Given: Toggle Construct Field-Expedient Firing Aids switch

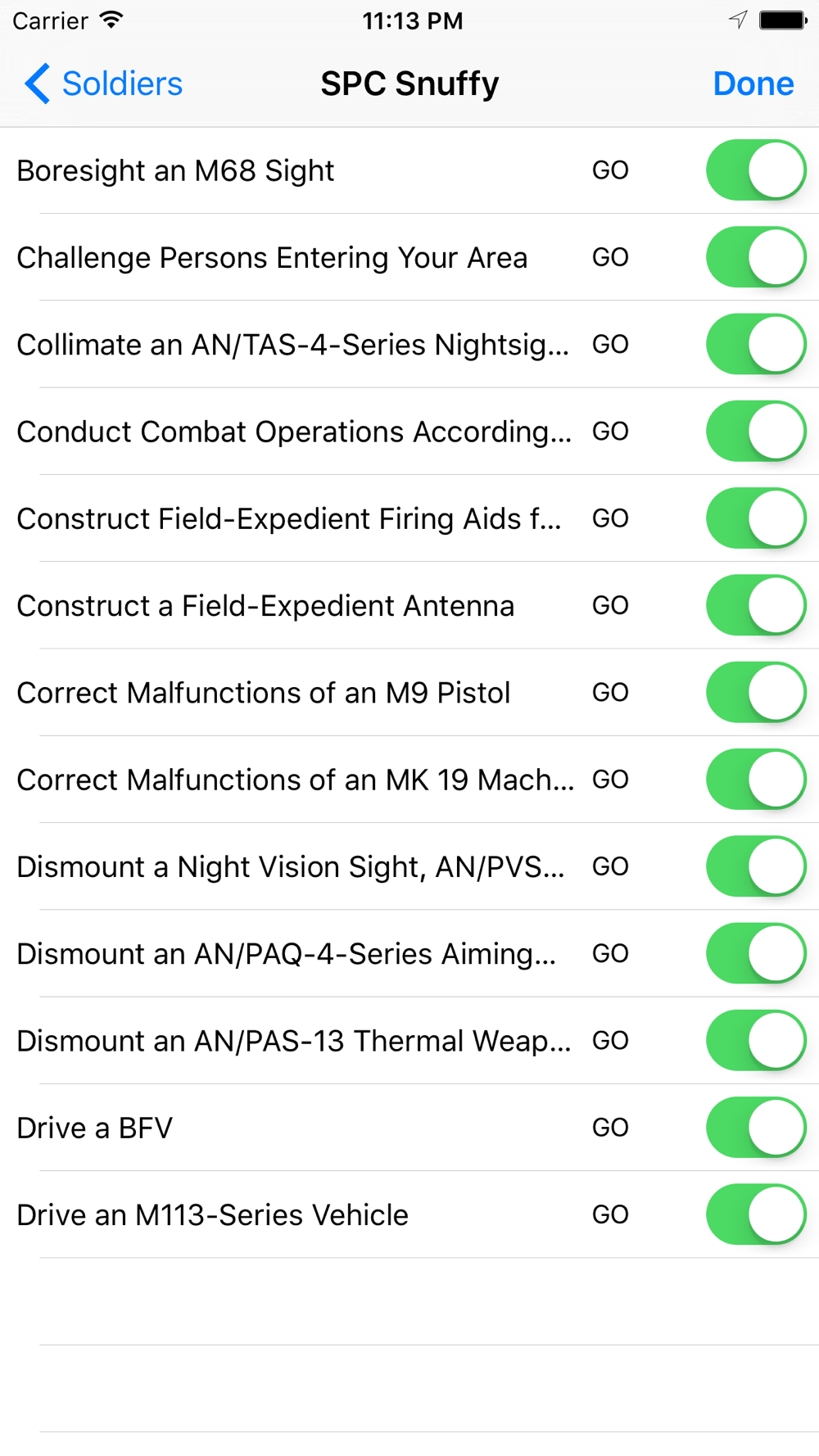Looking at the screenshot, I should (756, 518).
